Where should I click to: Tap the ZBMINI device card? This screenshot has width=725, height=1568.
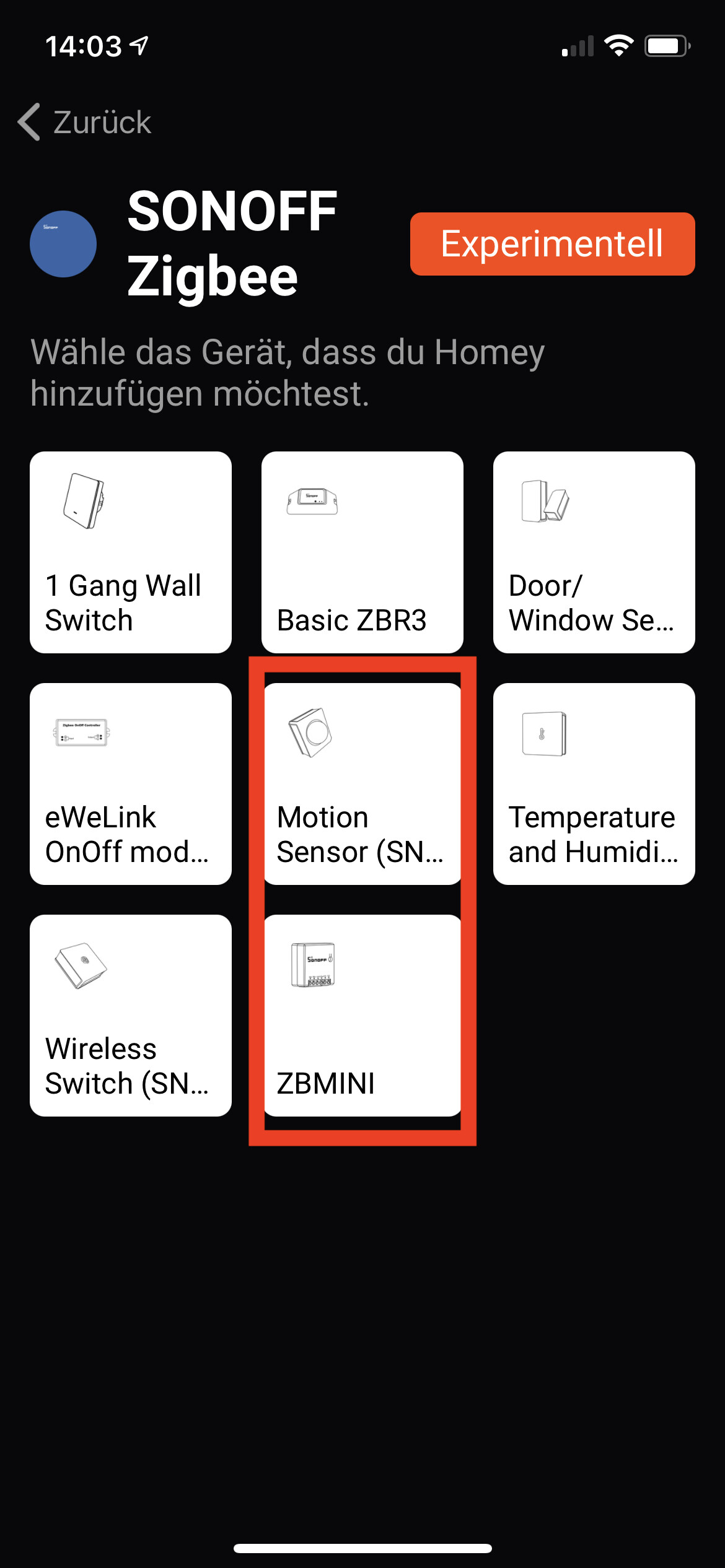pyautogui.click(x=362, y=1016)
